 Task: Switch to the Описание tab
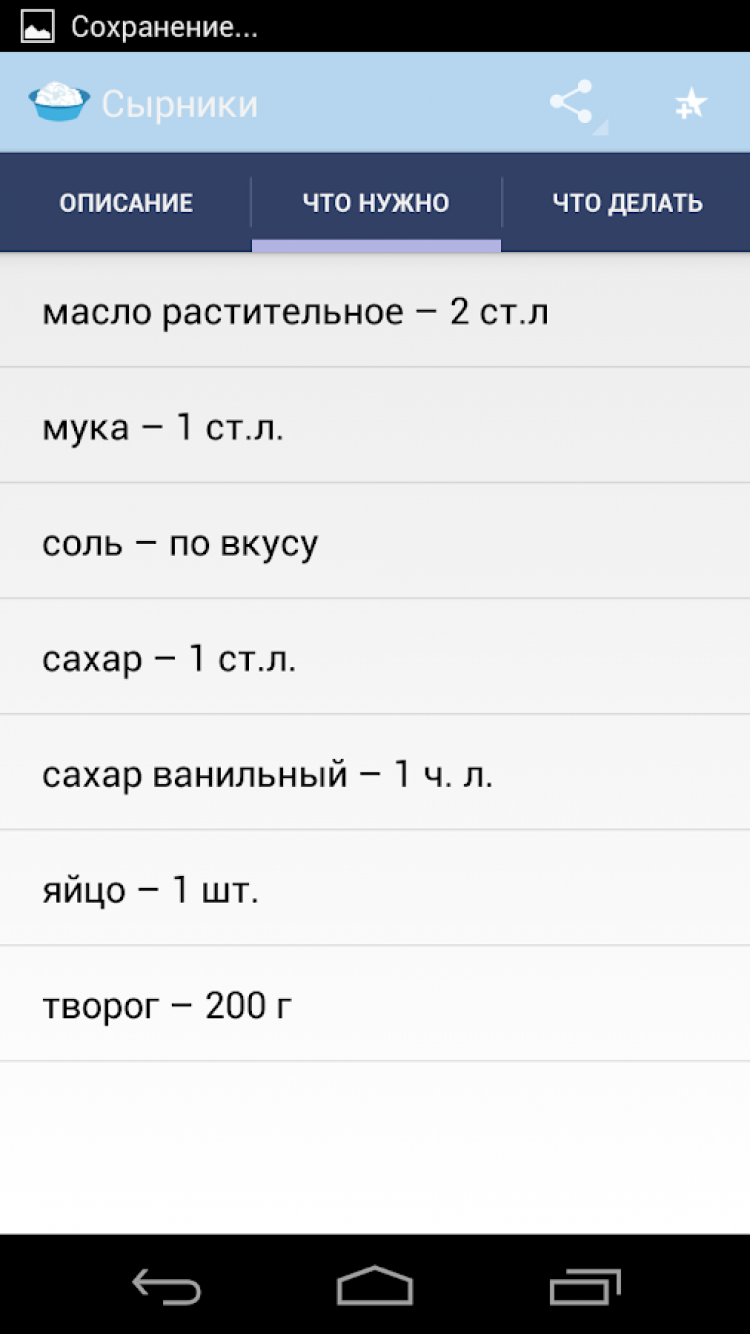[126, 203]
